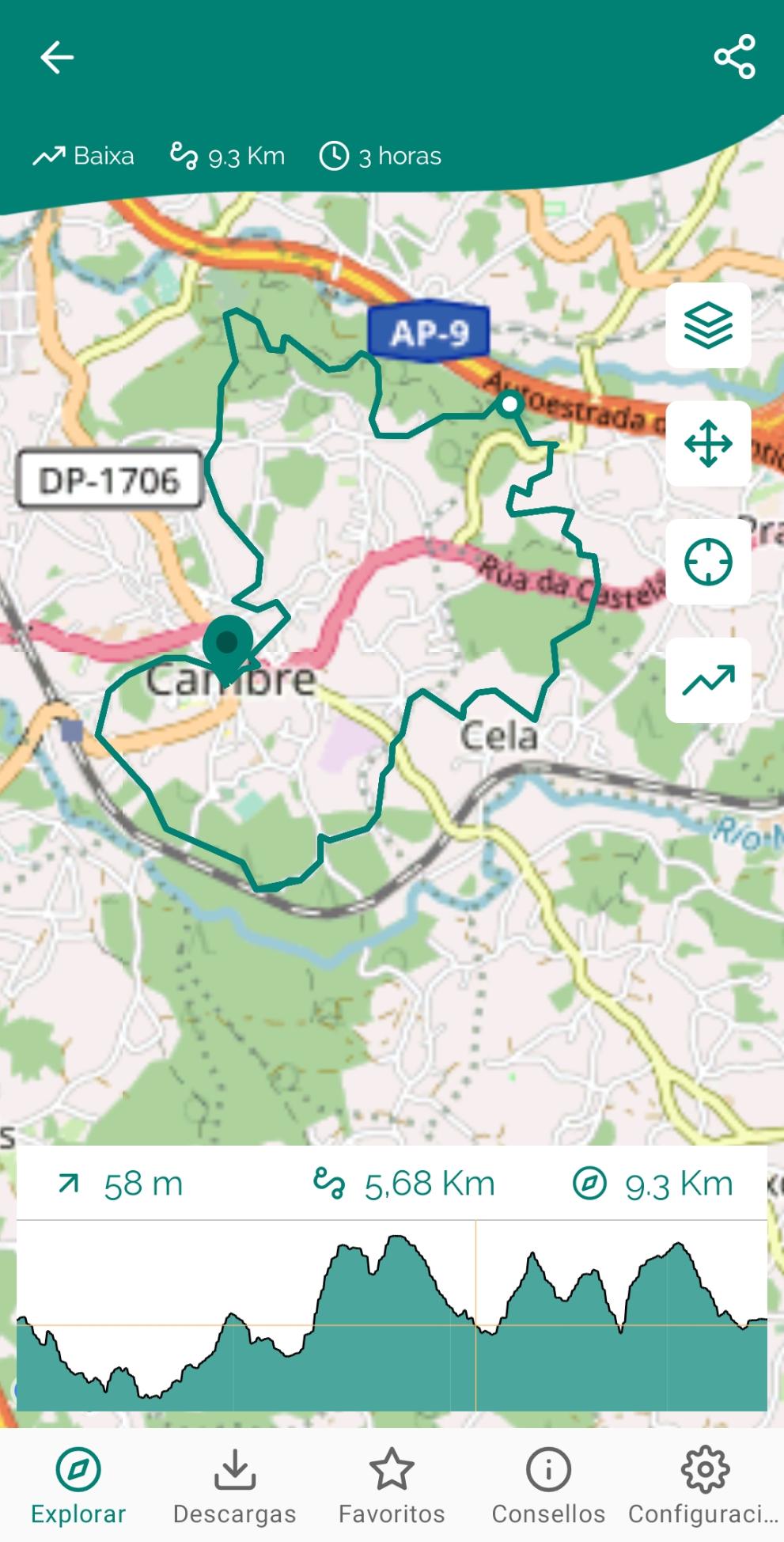The width and height of the screenshot is (784, 1542).
Task: Go to the Favoritos tab
Action: [392, 1486]
